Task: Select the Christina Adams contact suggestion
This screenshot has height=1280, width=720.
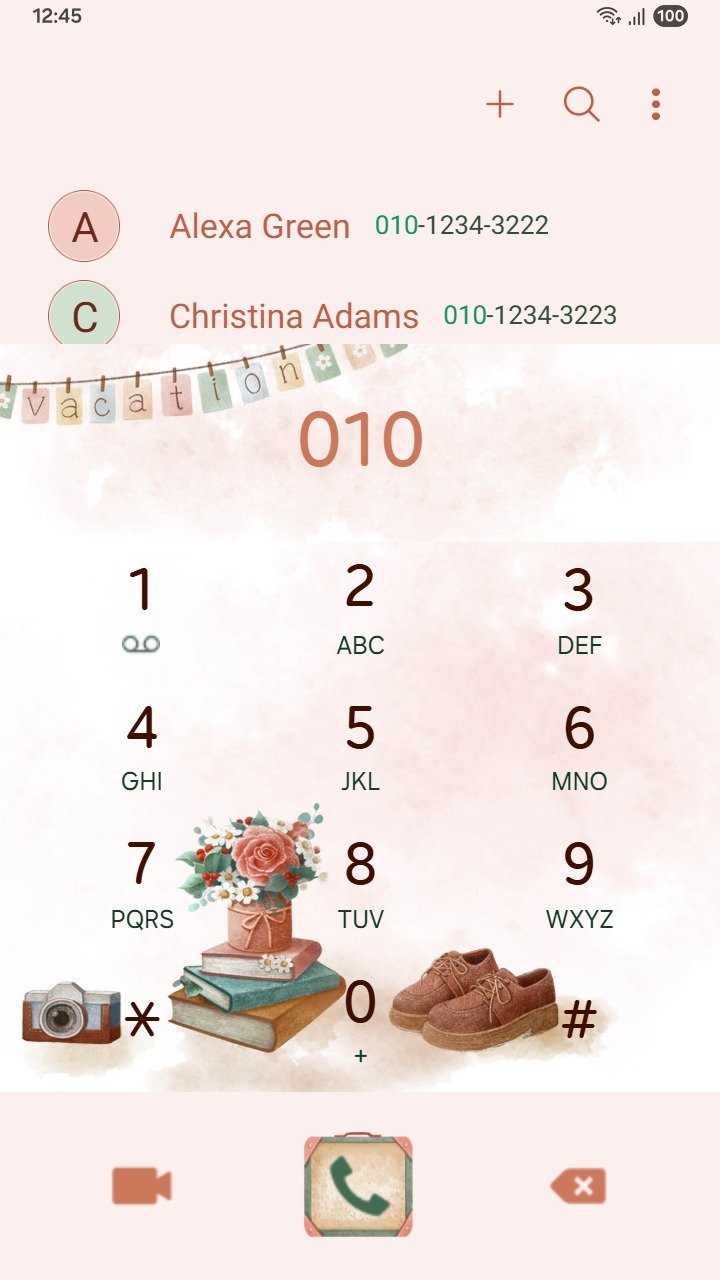Action: (x=360, y=316)
